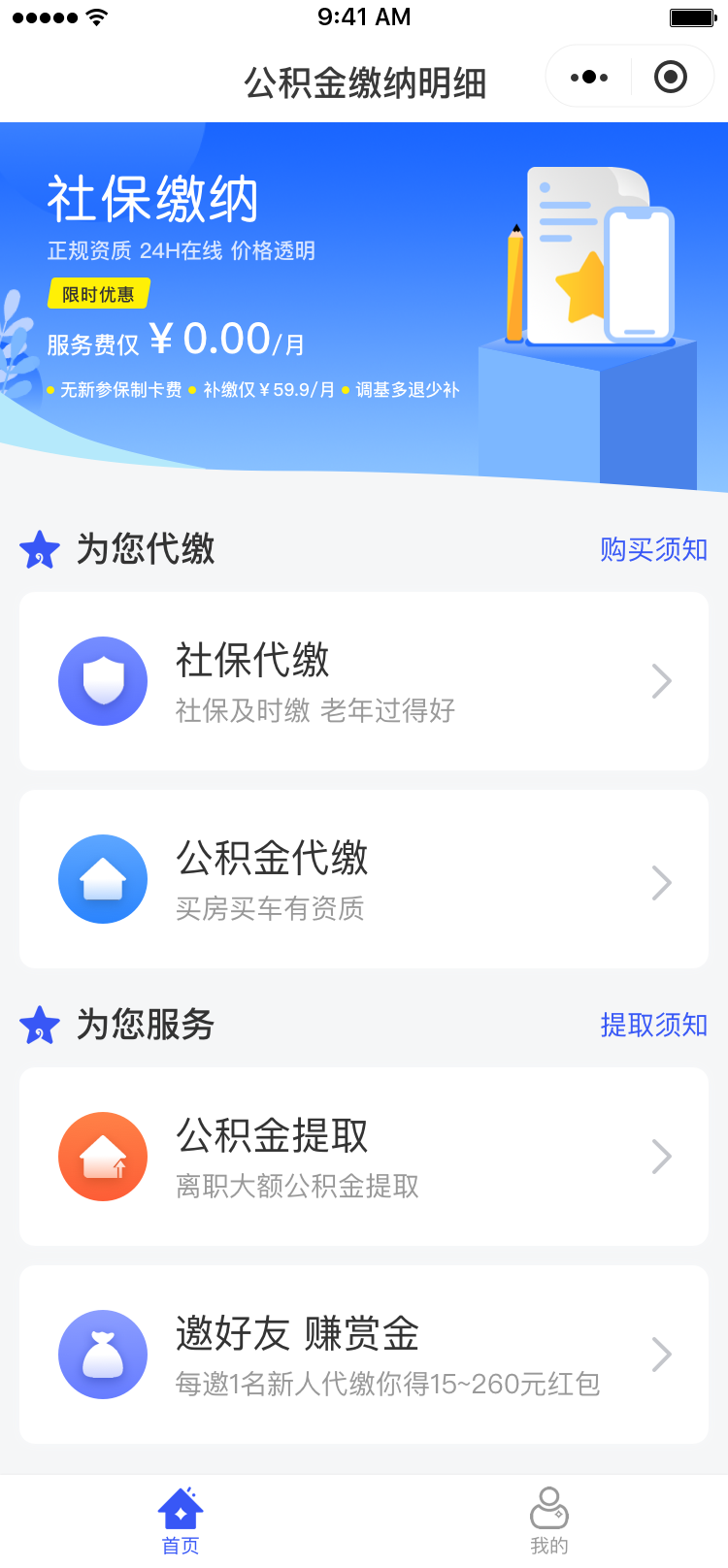Open the 社保代缴 service

coord(364,681)
